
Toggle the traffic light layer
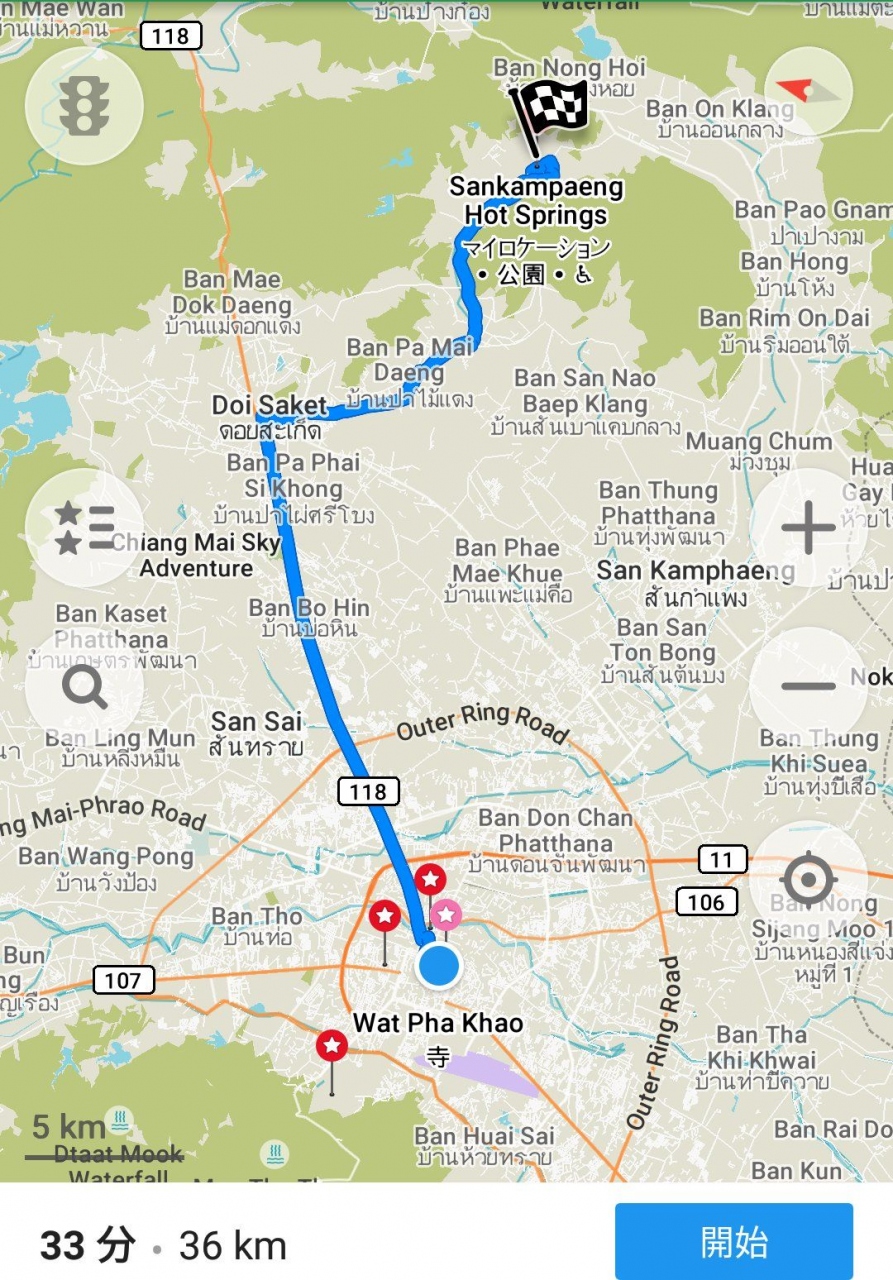(84, 105)
